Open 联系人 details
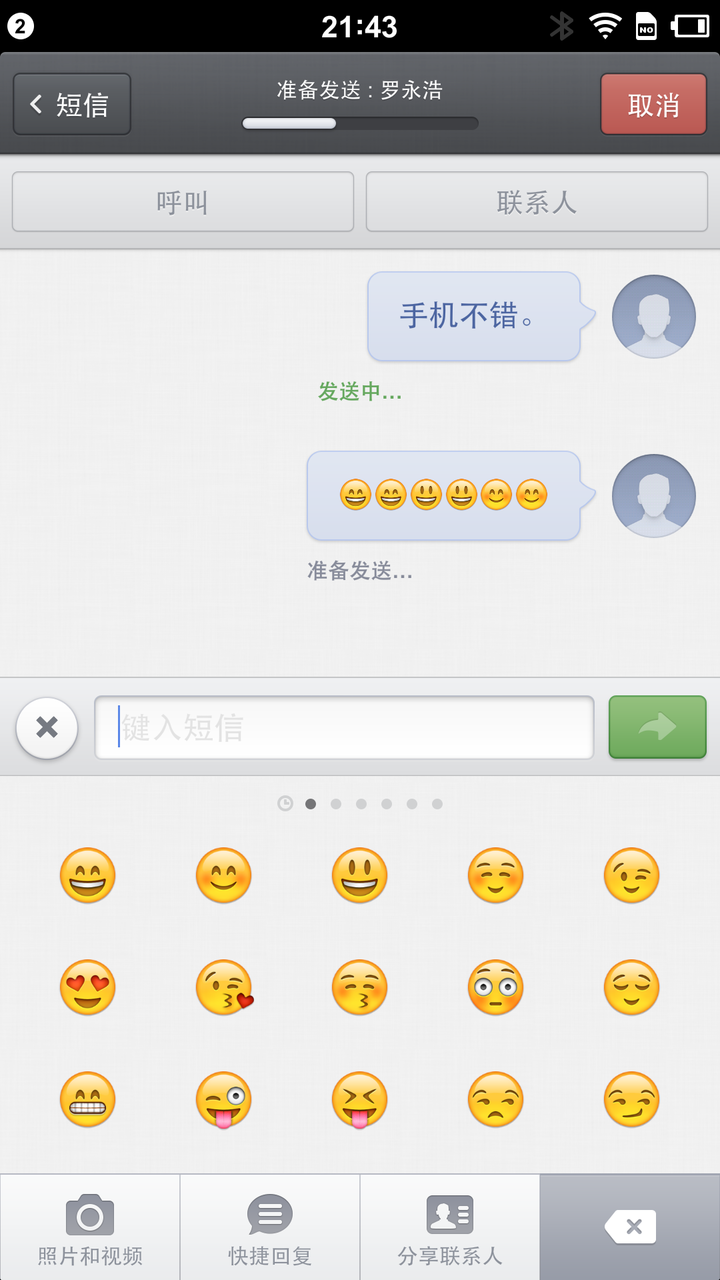The image size is (720, 1280). (x=537, y=202)
